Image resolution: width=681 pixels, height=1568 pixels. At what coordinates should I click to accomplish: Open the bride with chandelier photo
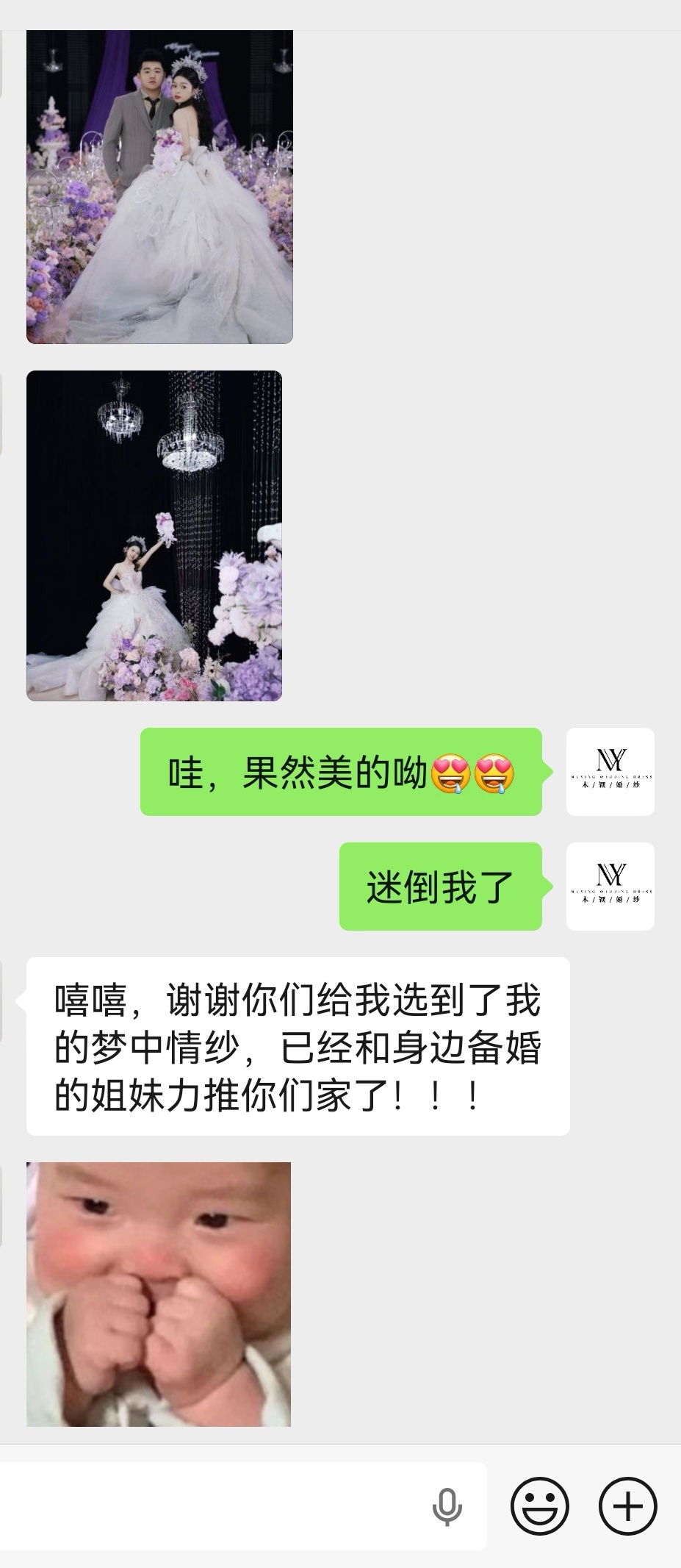click(154, 535)
